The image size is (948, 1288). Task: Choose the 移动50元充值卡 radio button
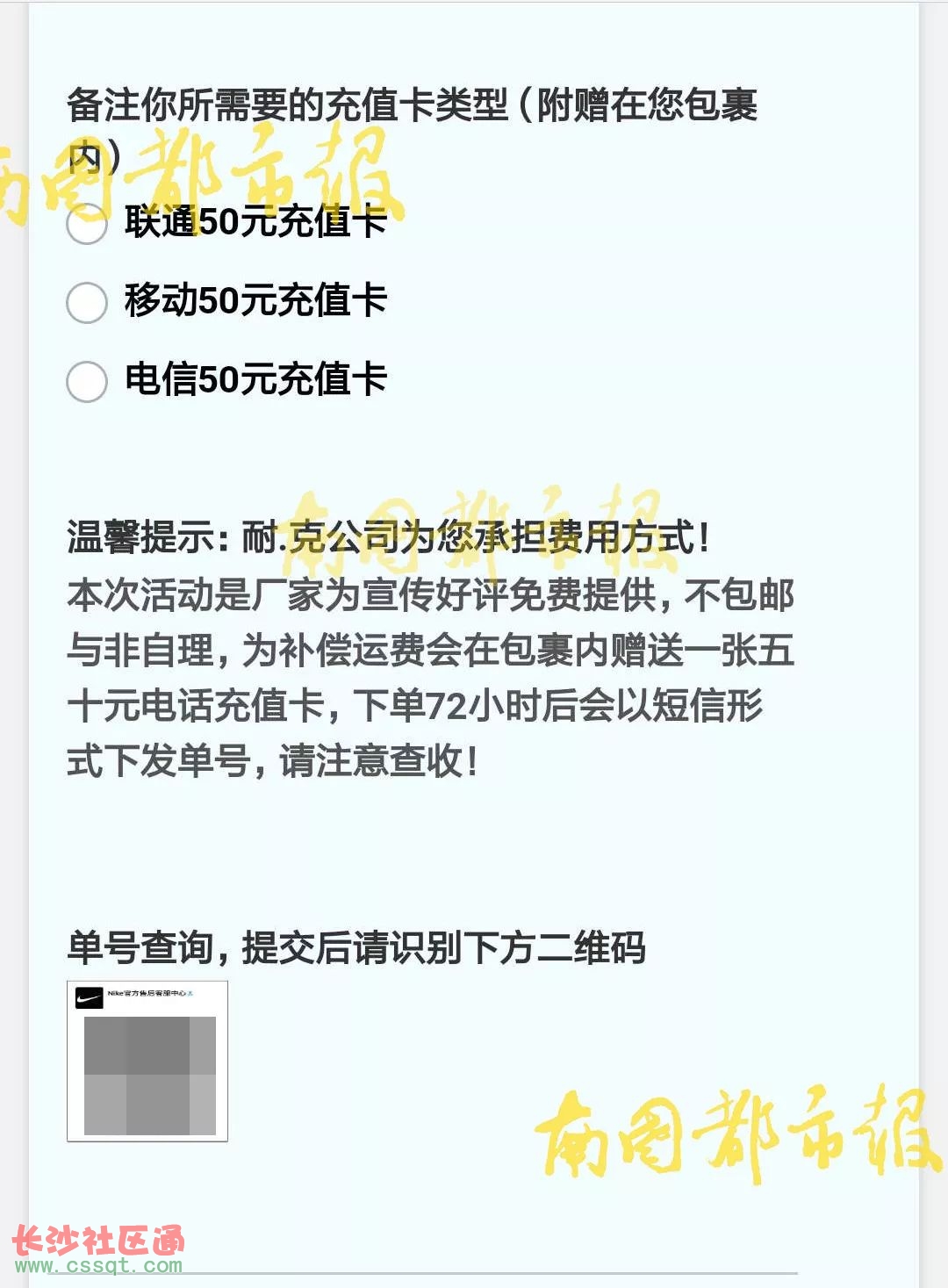click(x=87, y=302)
